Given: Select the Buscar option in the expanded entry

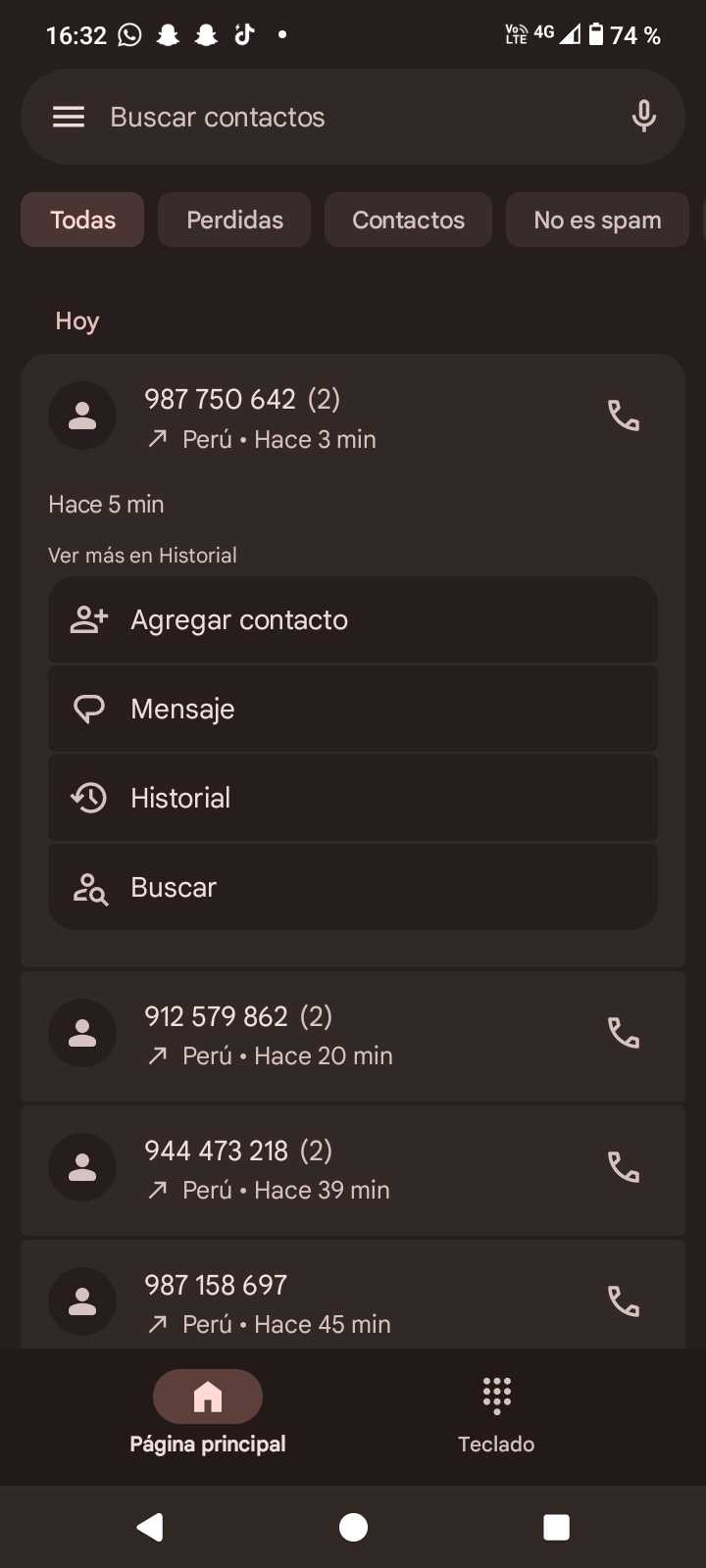Looking at the screenshot, I should click(x=353, y=887).
